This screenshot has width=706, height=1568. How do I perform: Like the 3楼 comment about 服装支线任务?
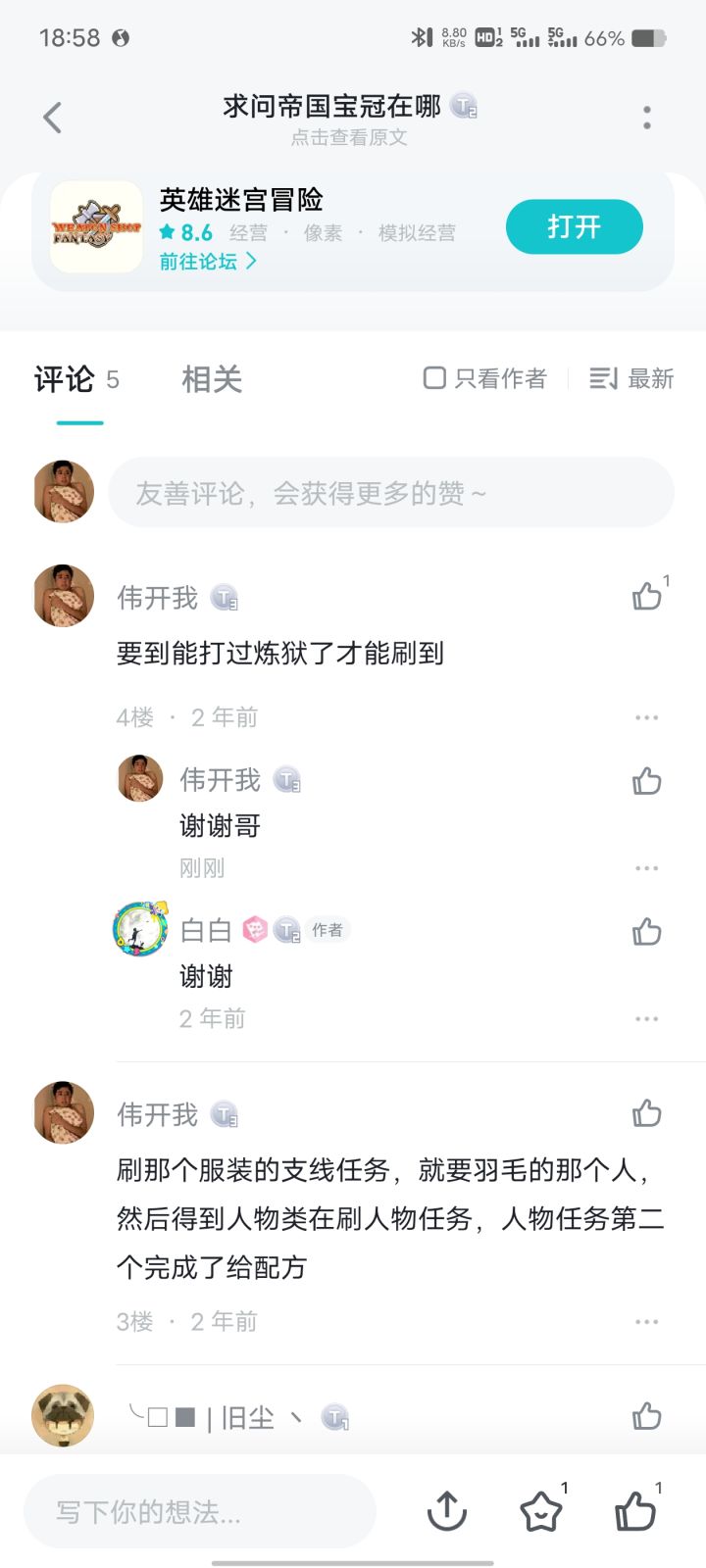647,1113
